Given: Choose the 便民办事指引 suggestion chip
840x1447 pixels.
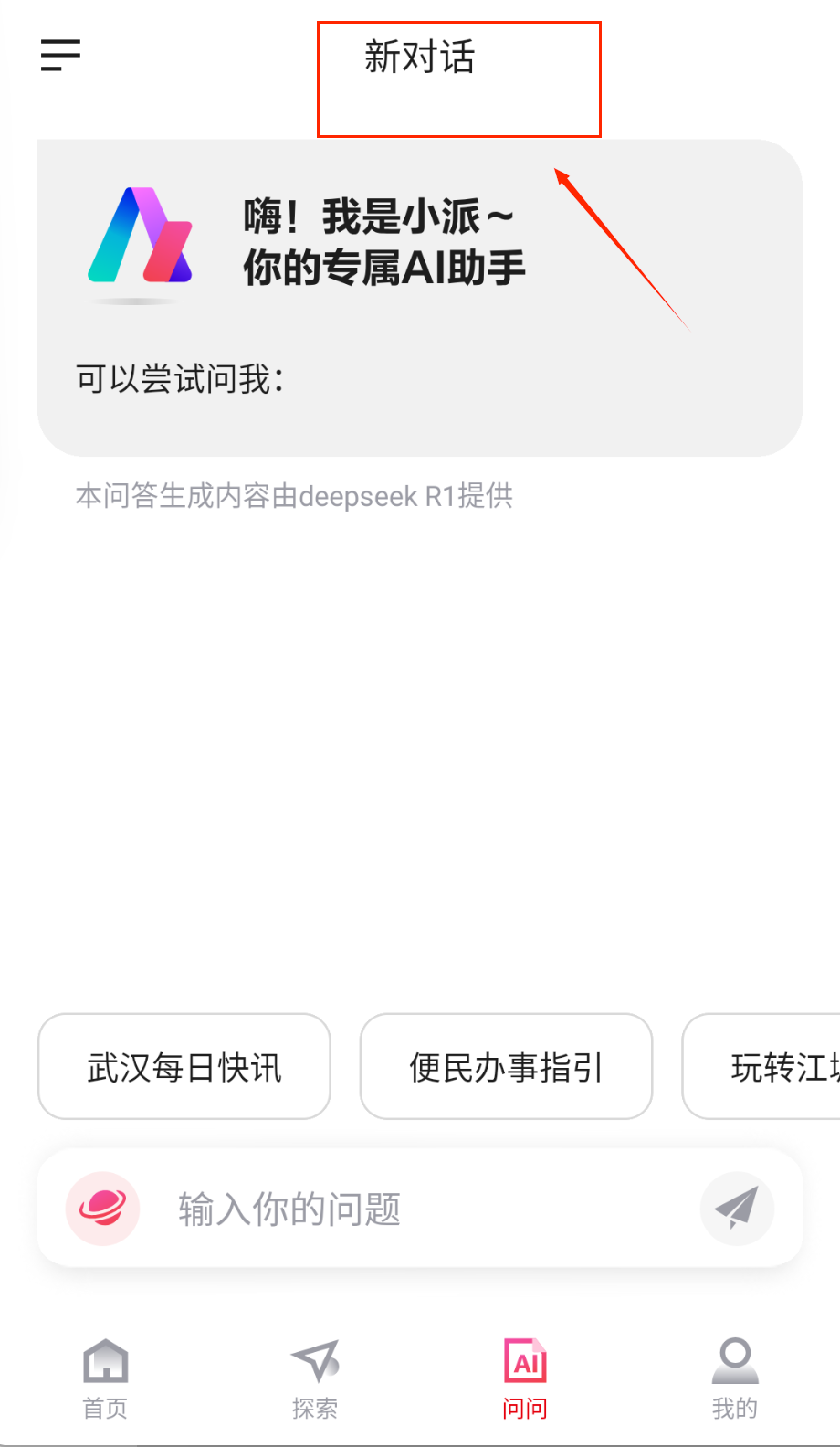Looking at the screenshot, I should coord(506,1066).
